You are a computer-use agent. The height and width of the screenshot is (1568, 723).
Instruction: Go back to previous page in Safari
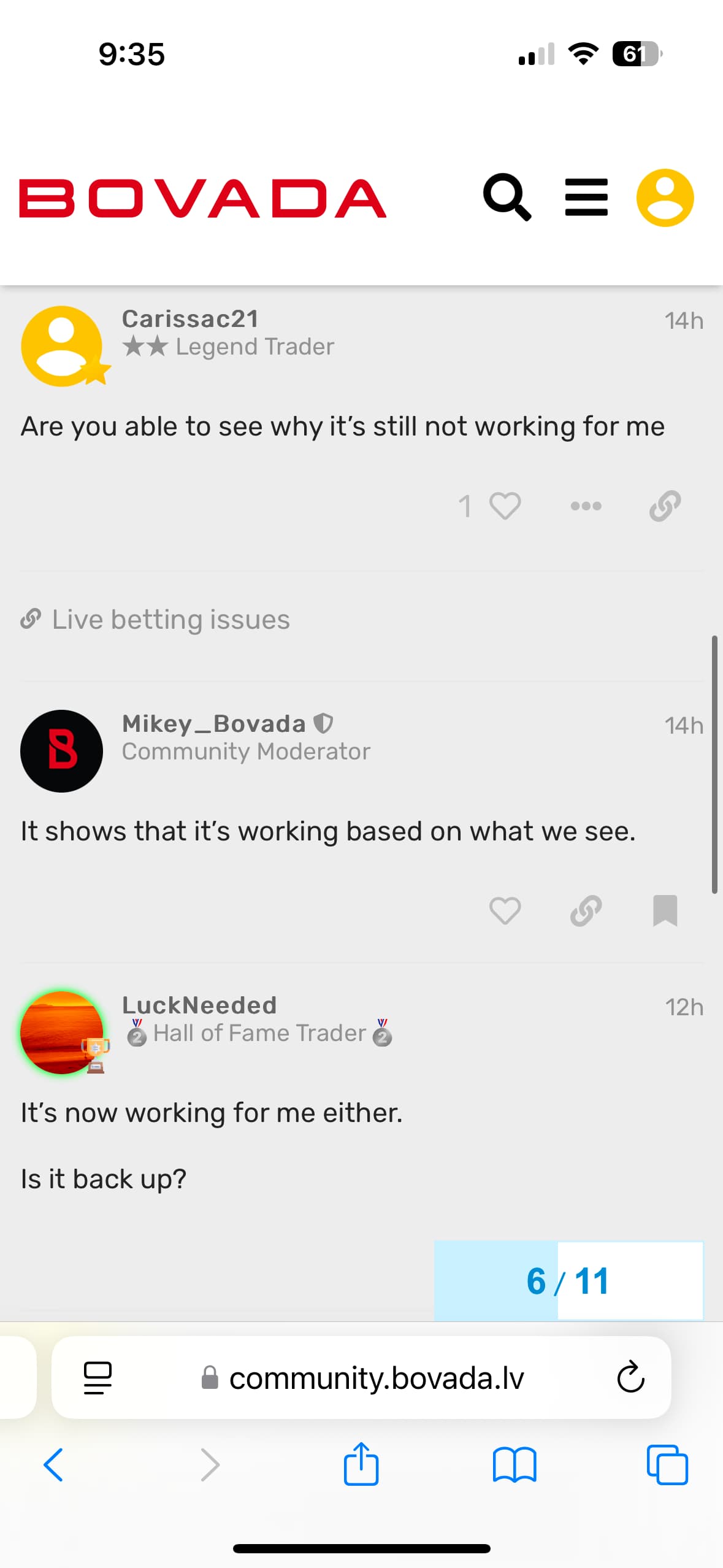coord(53,1465)
